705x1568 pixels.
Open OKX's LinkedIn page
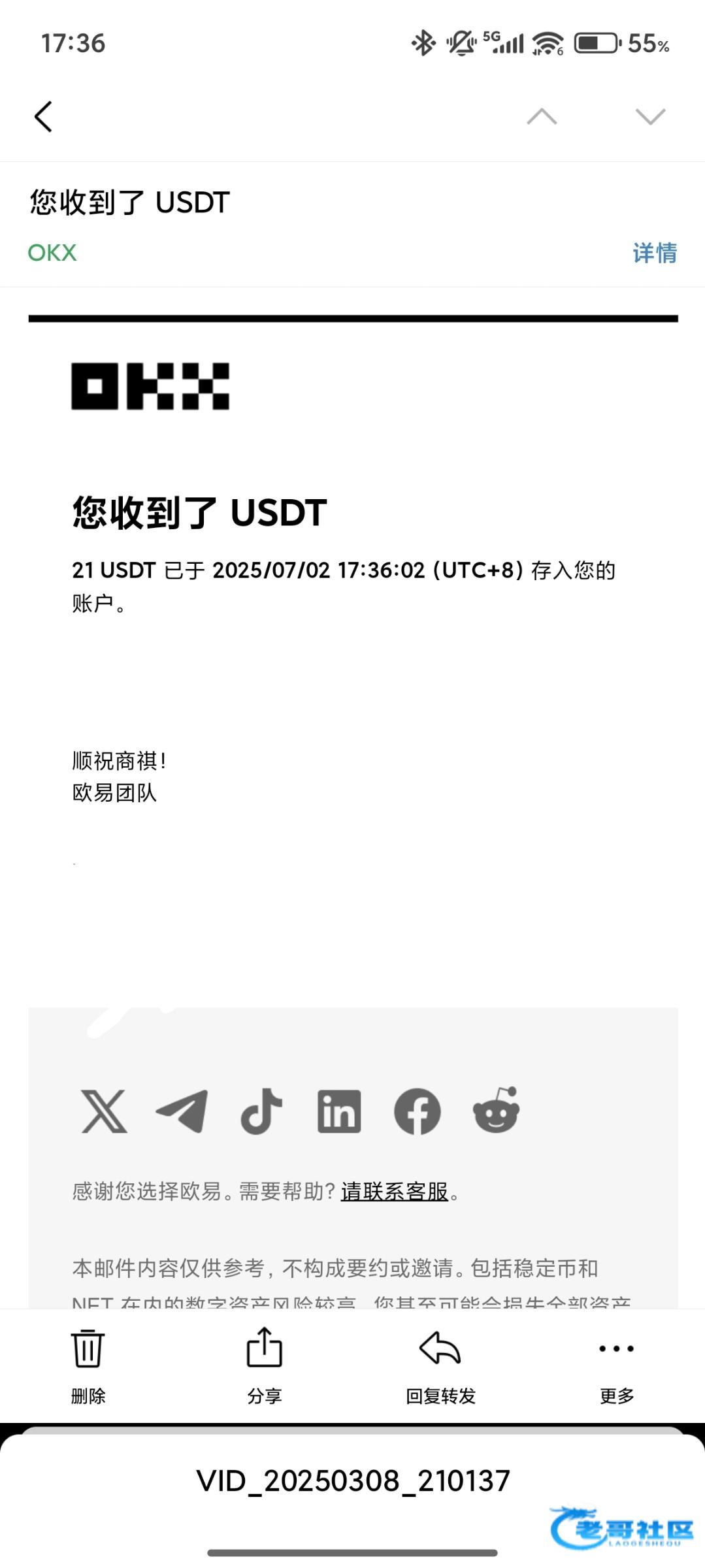pyautogui.click(x=339, y=1111)
